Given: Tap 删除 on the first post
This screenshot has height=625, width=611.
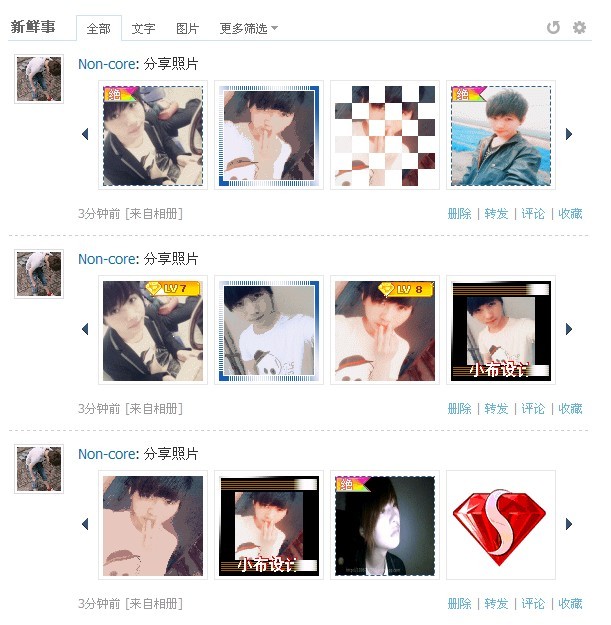Looking at the screenshot, I should coord(459,214).
